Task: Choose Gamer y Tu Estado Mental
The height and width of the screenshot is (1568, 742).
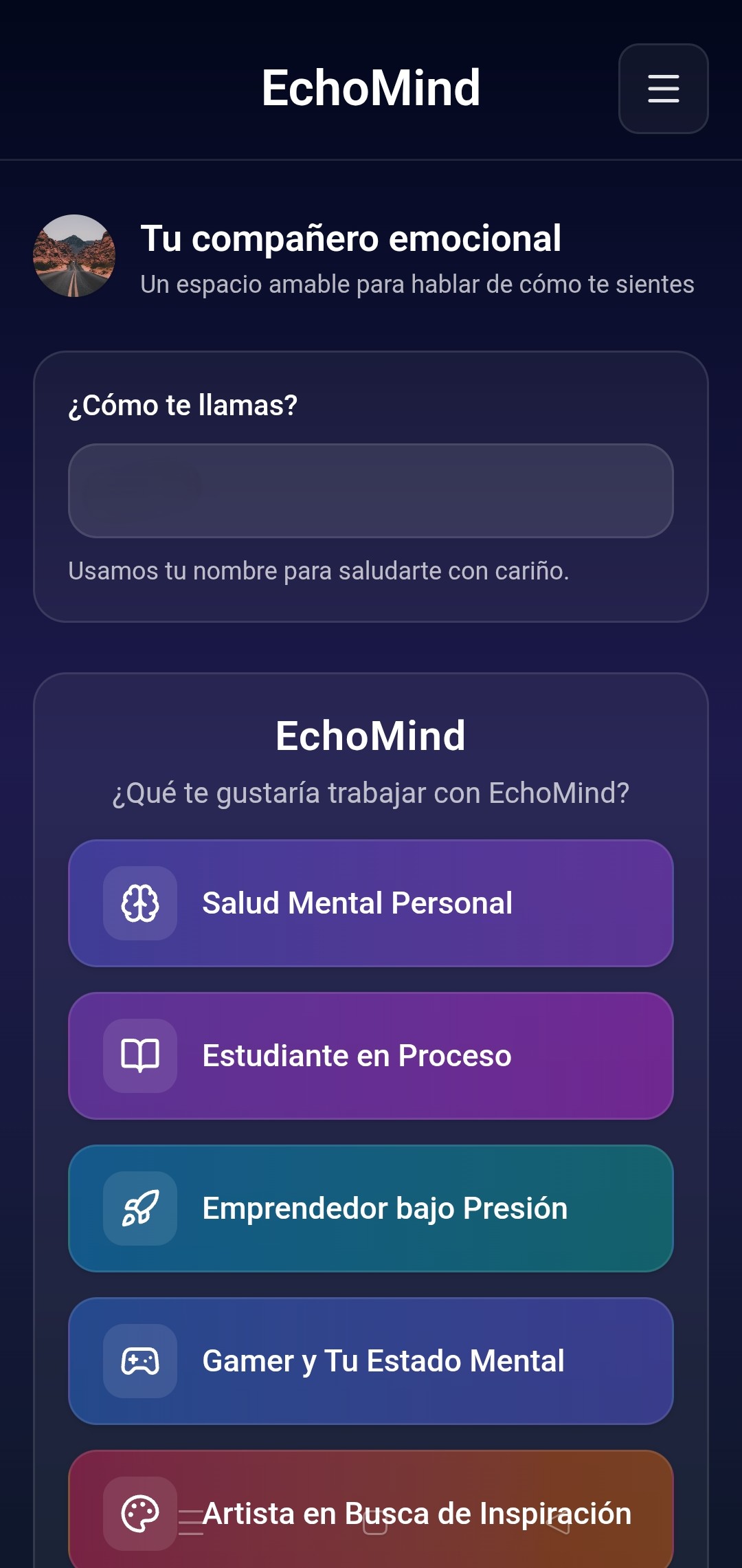Action: tap(371, 1361)
